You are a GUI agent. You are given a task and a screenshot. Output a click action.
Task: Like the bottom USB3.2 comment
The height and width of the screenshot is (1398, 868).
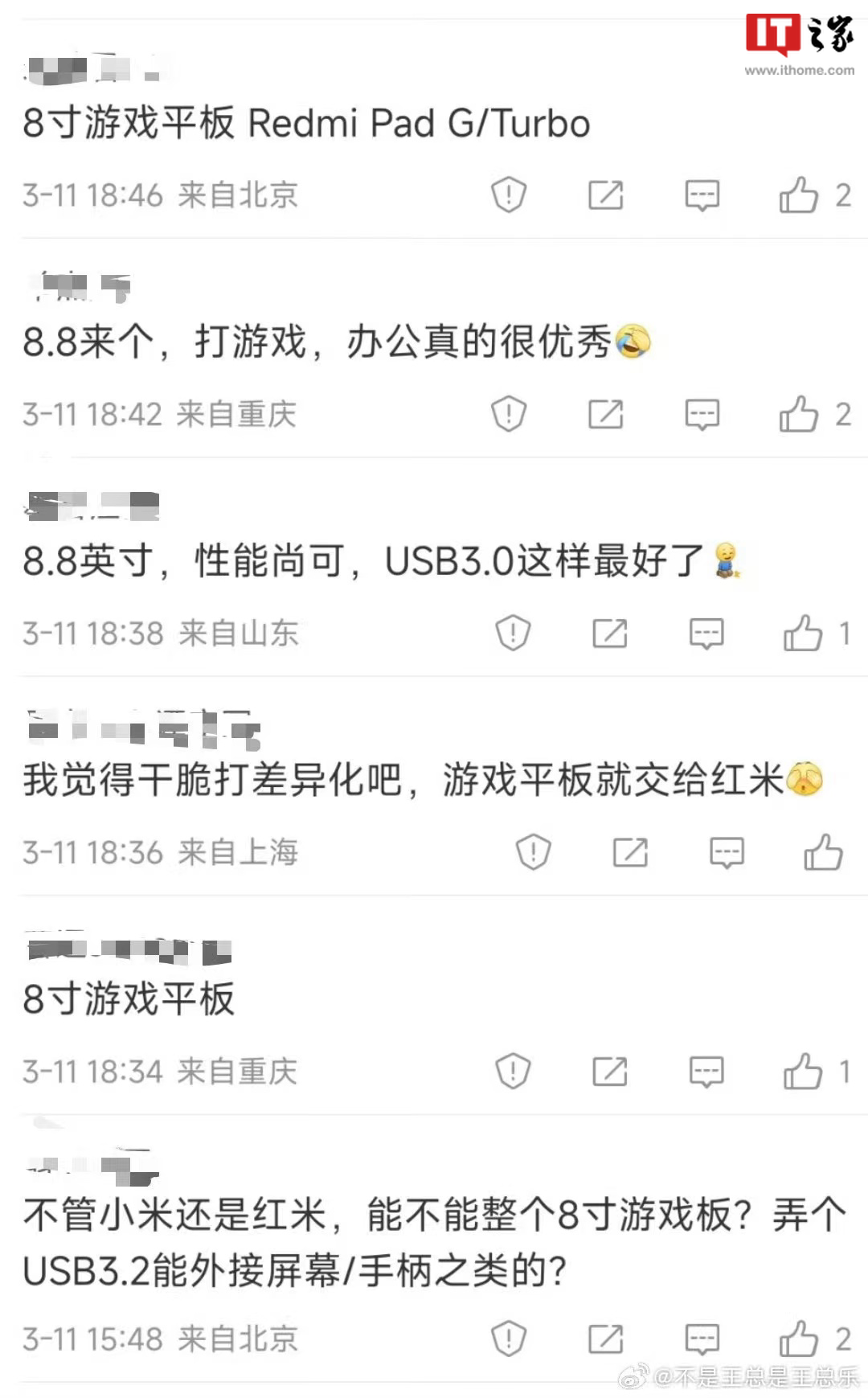(x=800, y=1339)
